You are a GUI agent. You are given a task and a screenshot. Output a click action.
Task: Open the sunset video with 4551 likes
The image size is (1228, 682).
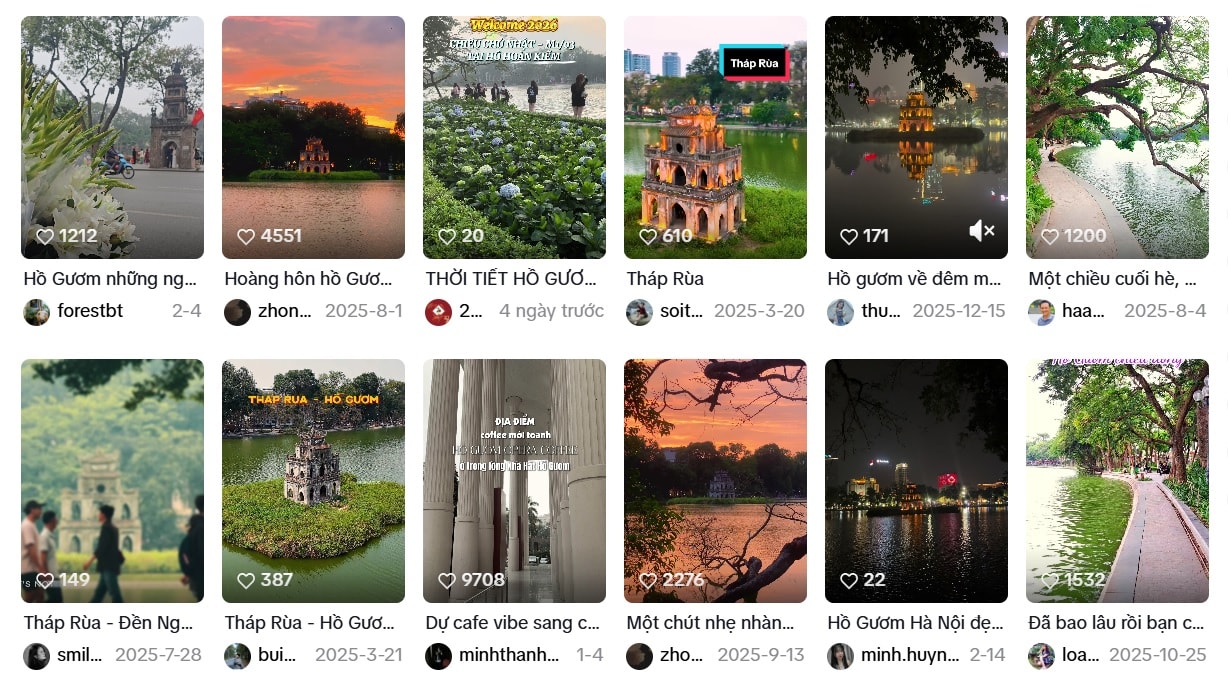(x=313, y=137)
